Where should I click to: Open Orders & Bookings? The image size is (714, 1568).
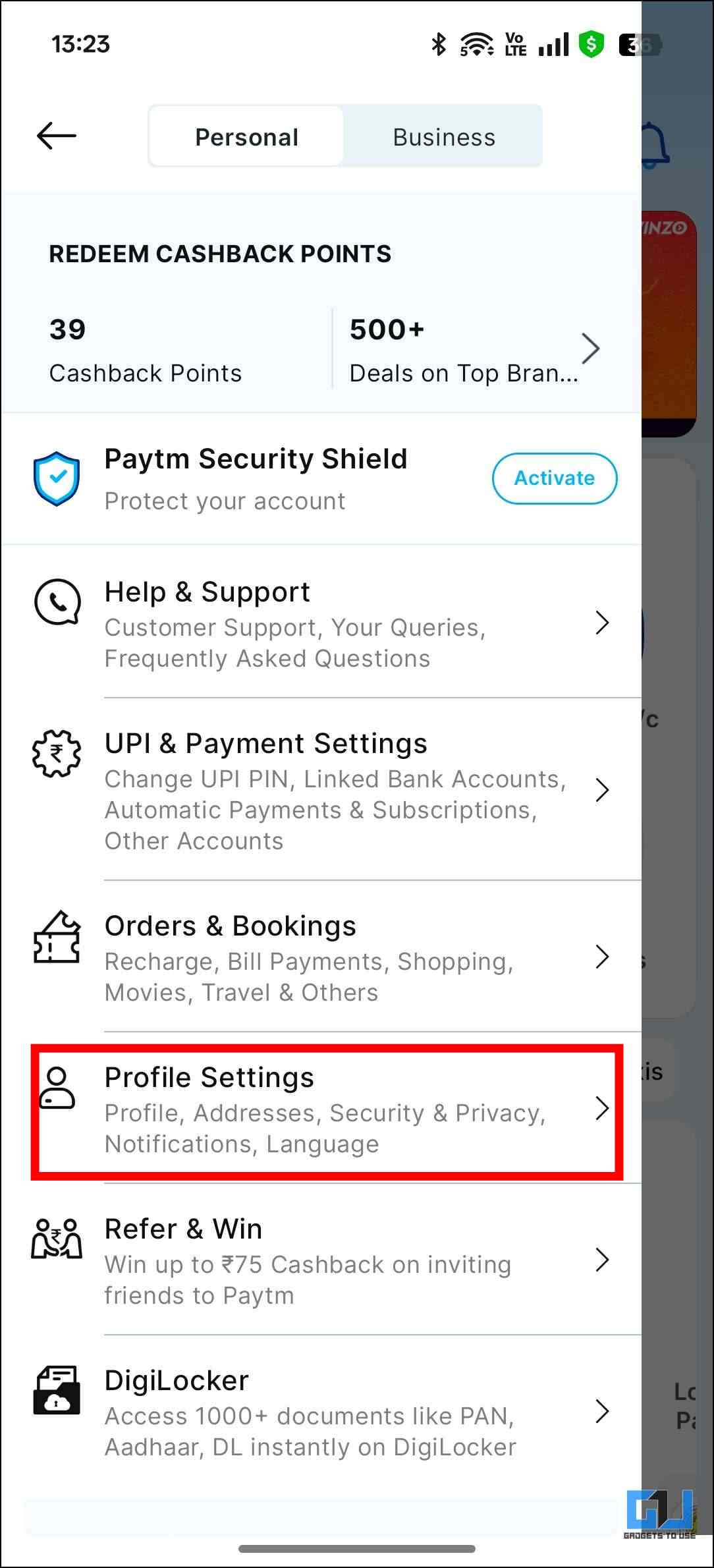pos(321,957)
